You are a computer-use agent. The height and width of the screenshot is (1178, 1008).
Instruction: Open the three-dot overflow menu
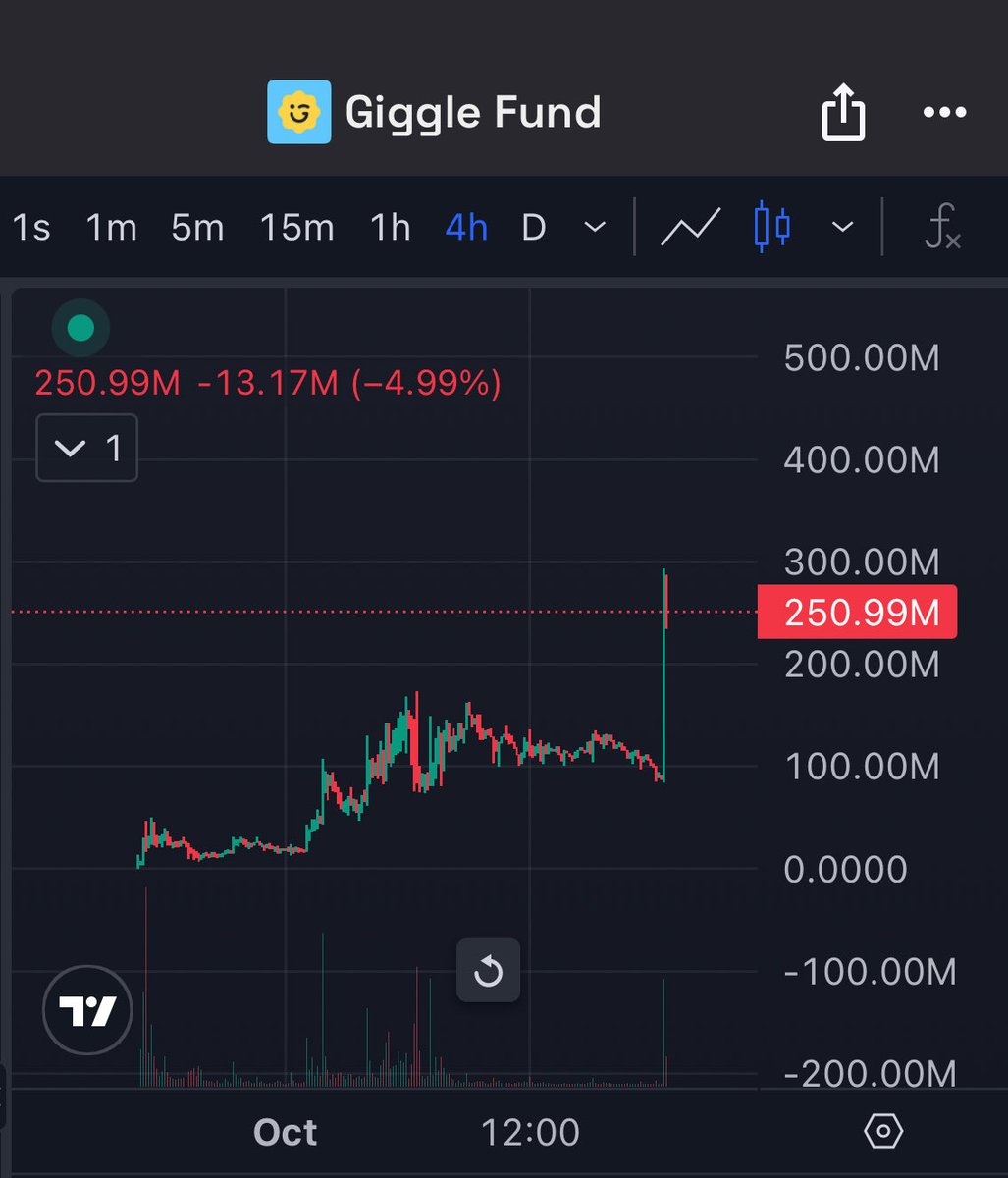coord(944,113)
